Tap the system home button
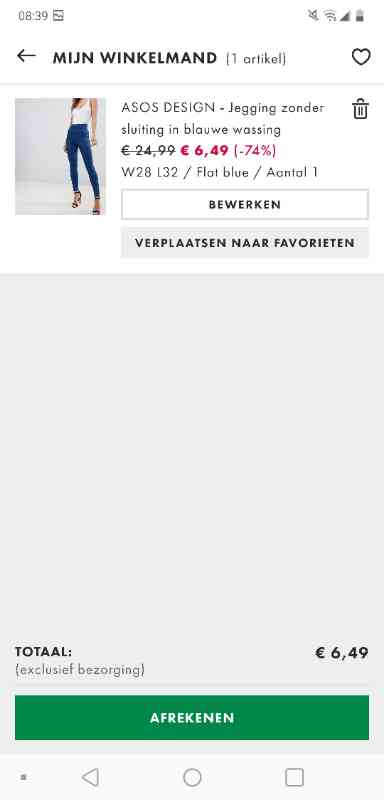Viewport: 384px width, 800px height. point(192,778)
